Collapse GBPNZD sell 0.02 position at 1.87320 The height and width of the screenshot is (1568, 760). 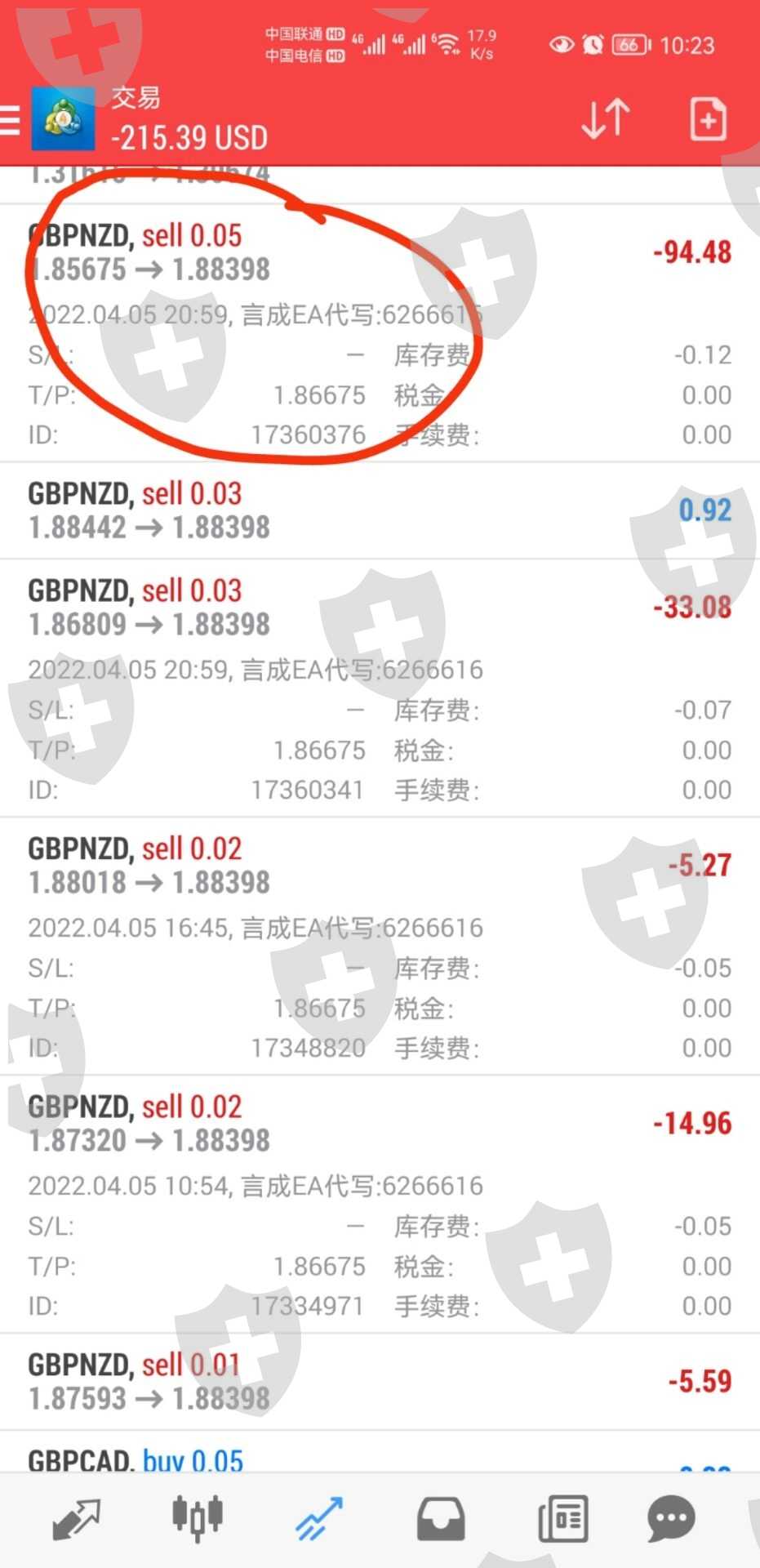coord(380,1124)
